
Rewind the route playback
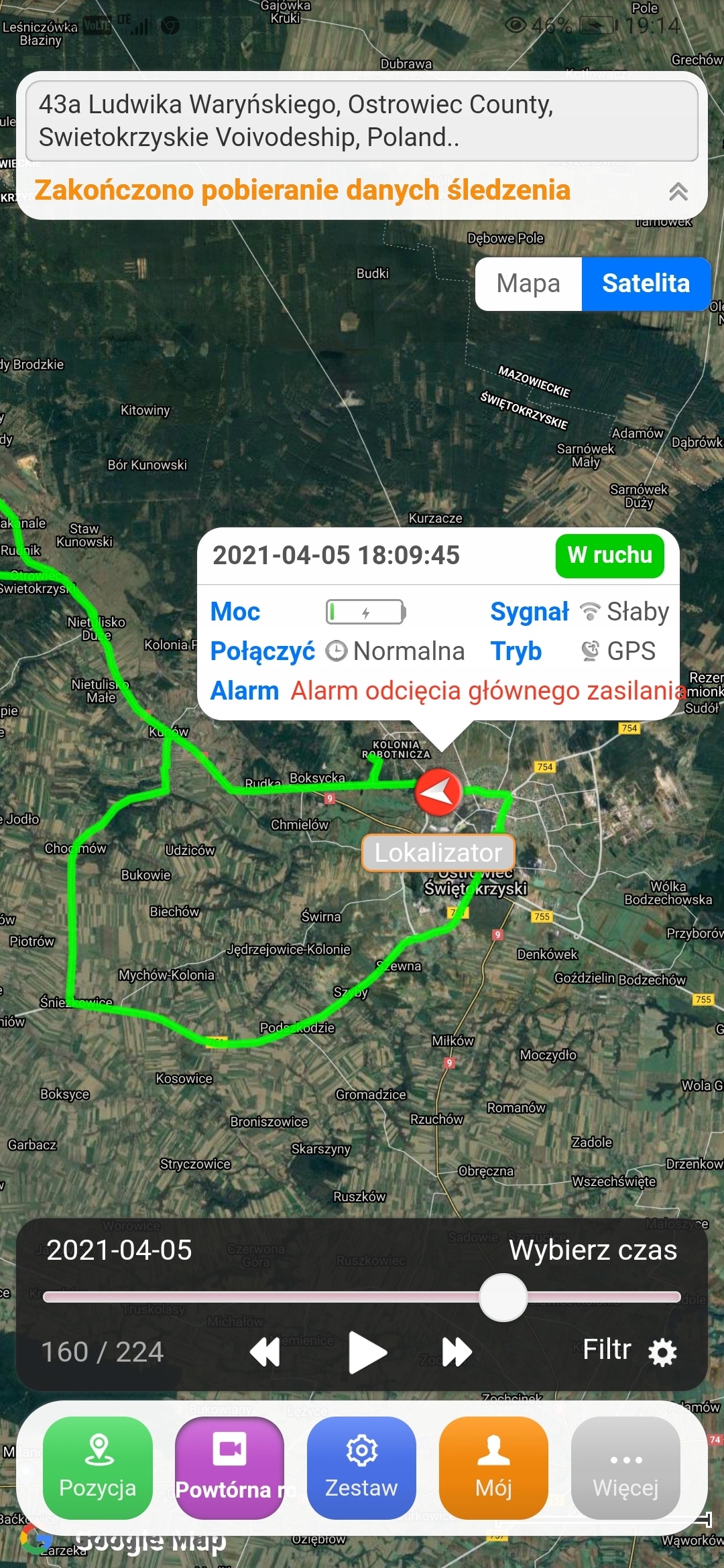pos(265,1352)
